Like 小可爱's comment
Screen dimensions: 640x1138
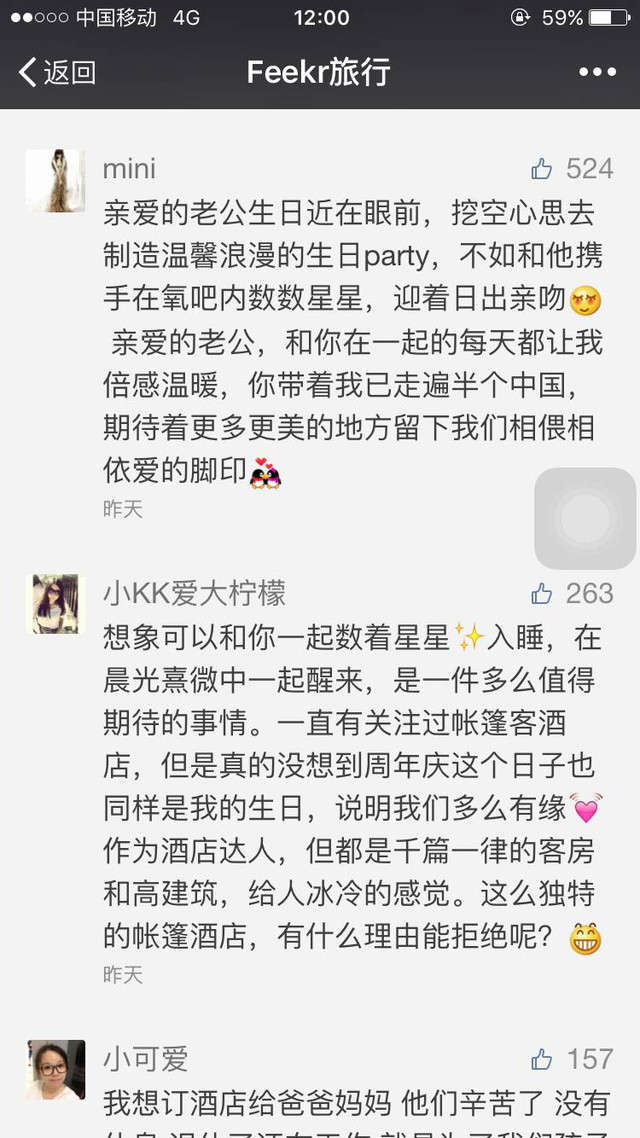(x=542, y=1059)
